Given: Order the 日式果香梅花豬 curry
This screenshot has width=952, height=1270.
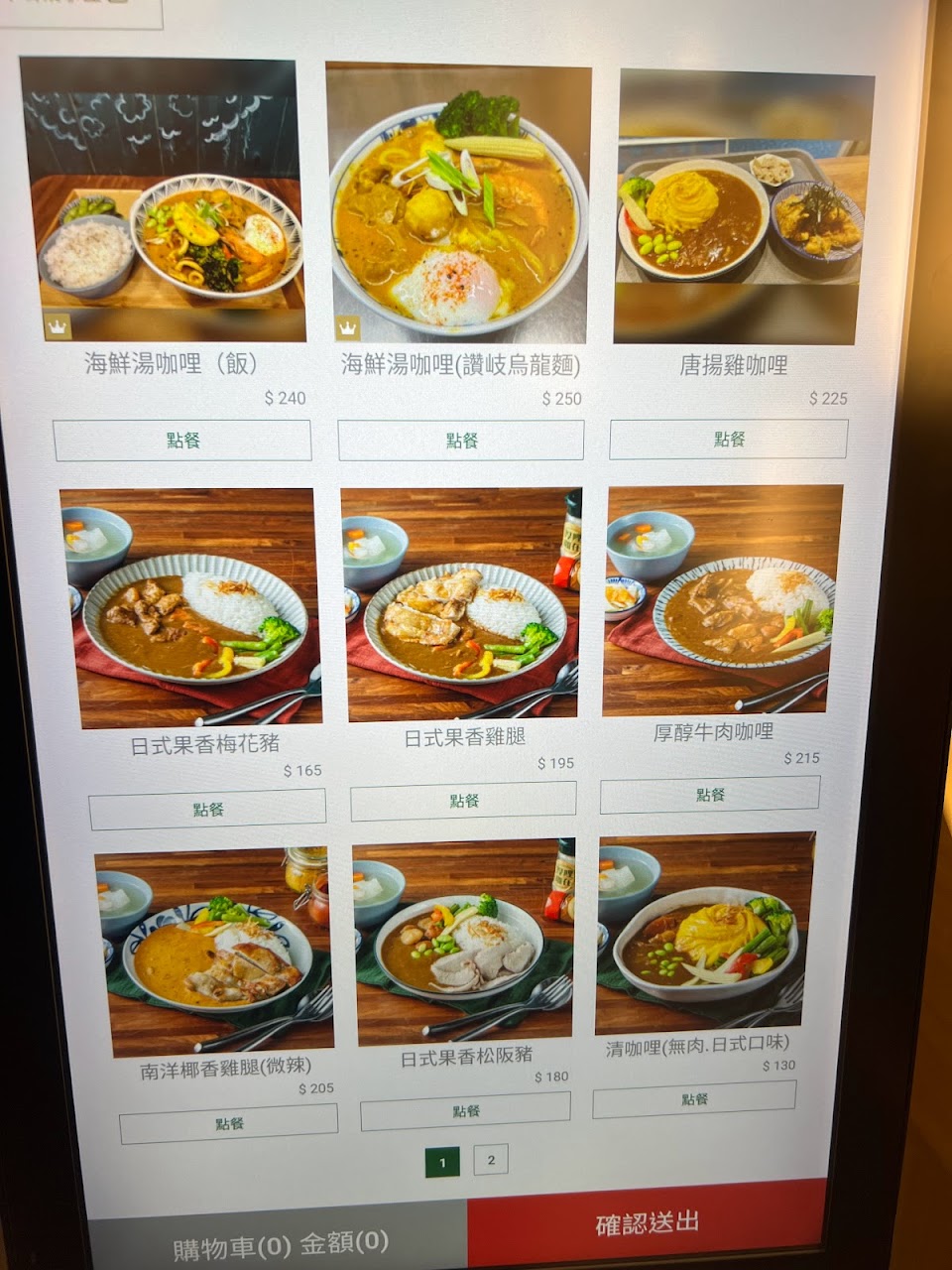Looking at the screenshot, I should [207, 810].
